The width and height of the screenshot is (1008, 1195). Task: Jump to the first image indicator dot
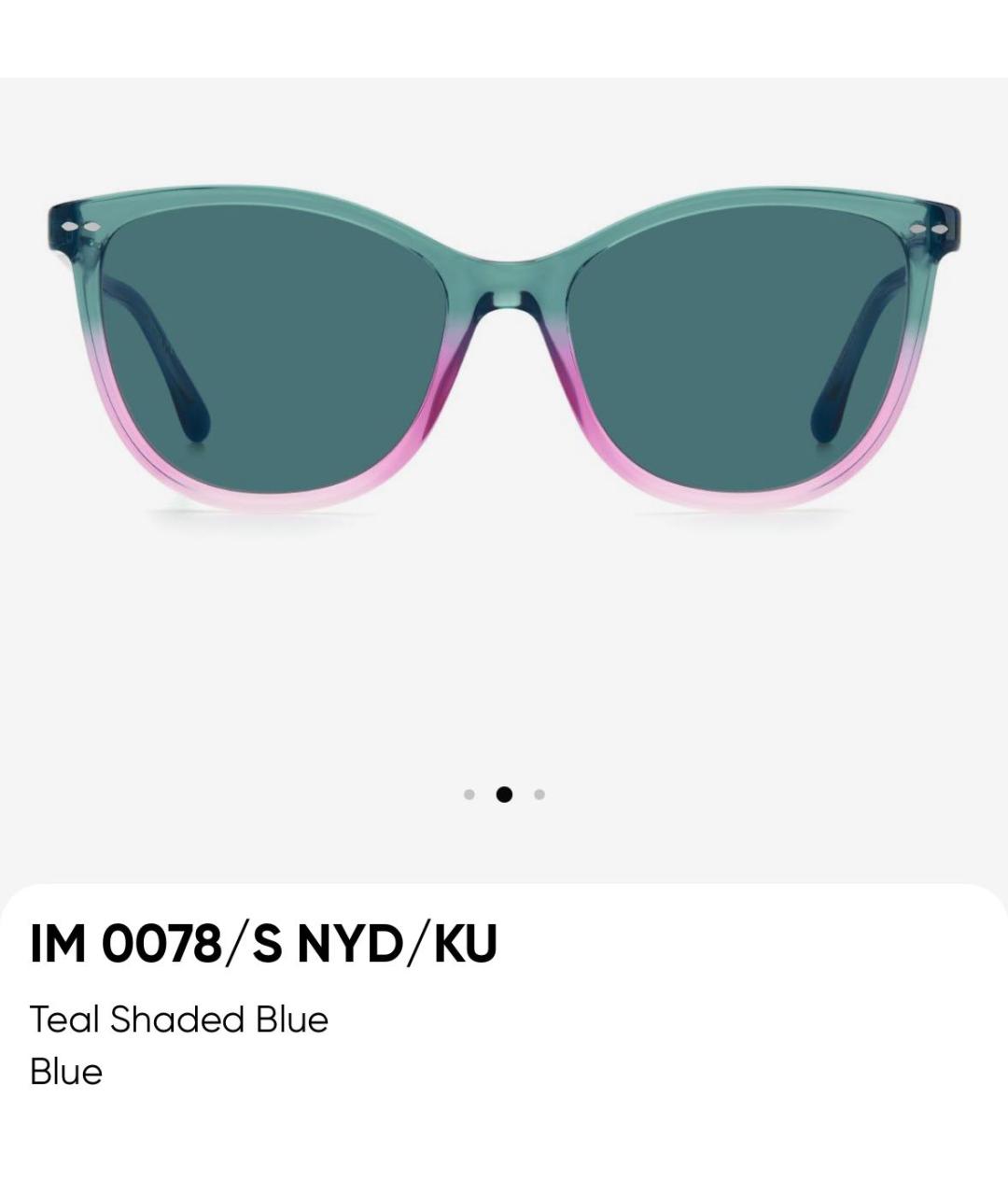(469, 794)
